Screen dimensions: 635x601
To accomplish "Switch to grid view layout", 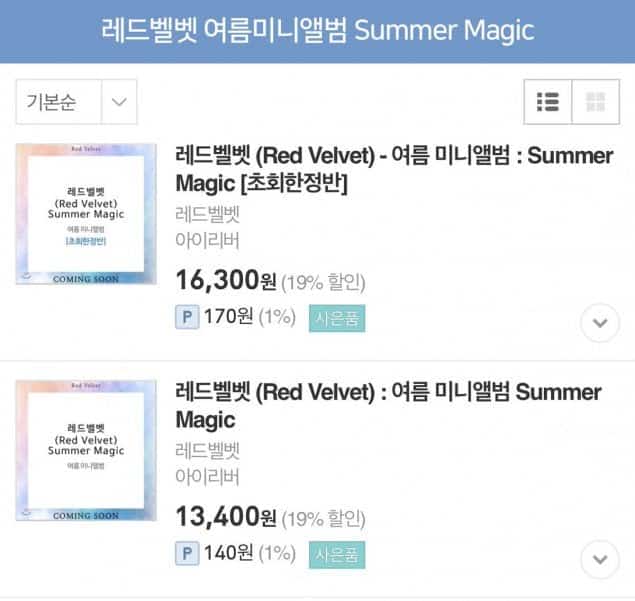I will pyautogui.click(x=596, y=102).
